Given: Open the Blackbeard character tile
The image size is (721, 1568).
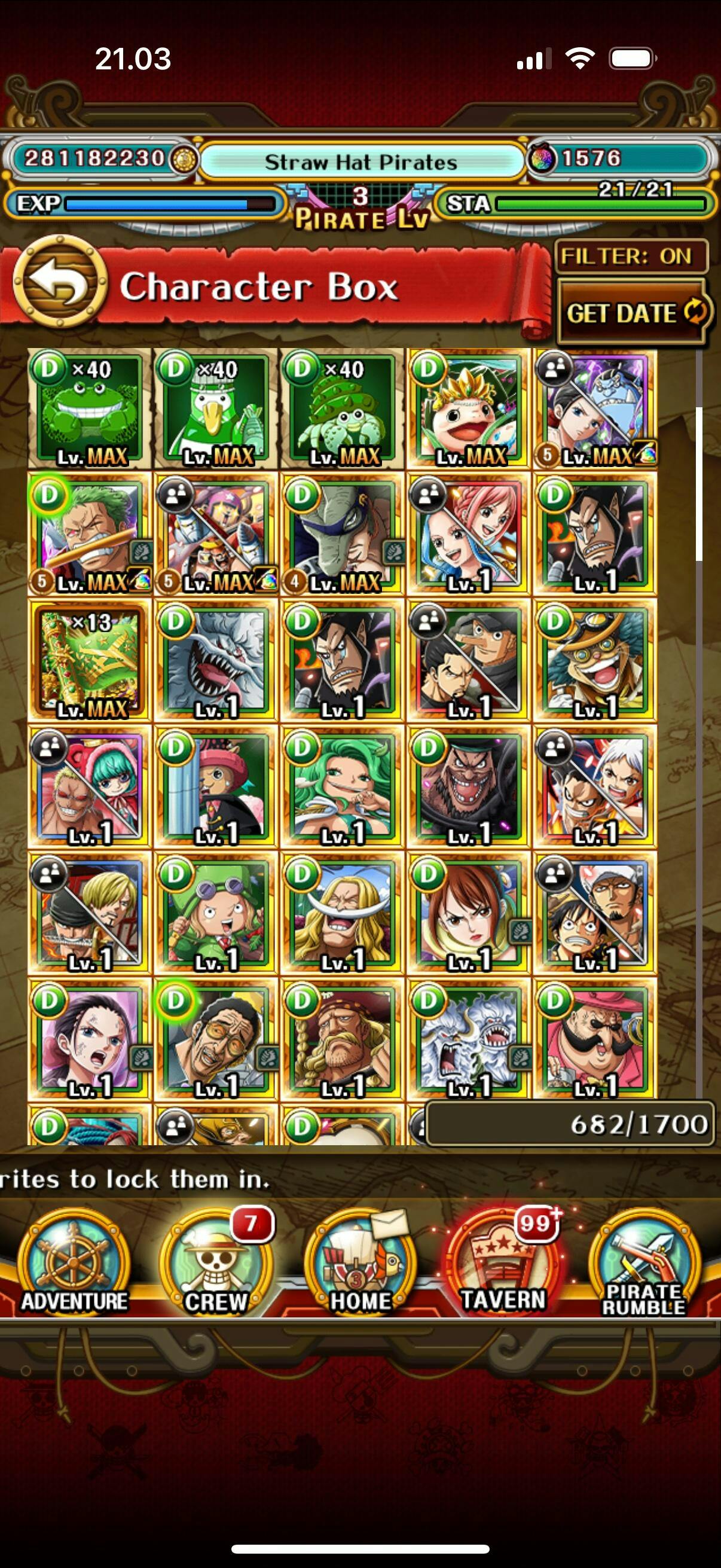Looking at the screenshot, I should pyautogui.click(x=468, y=788).
